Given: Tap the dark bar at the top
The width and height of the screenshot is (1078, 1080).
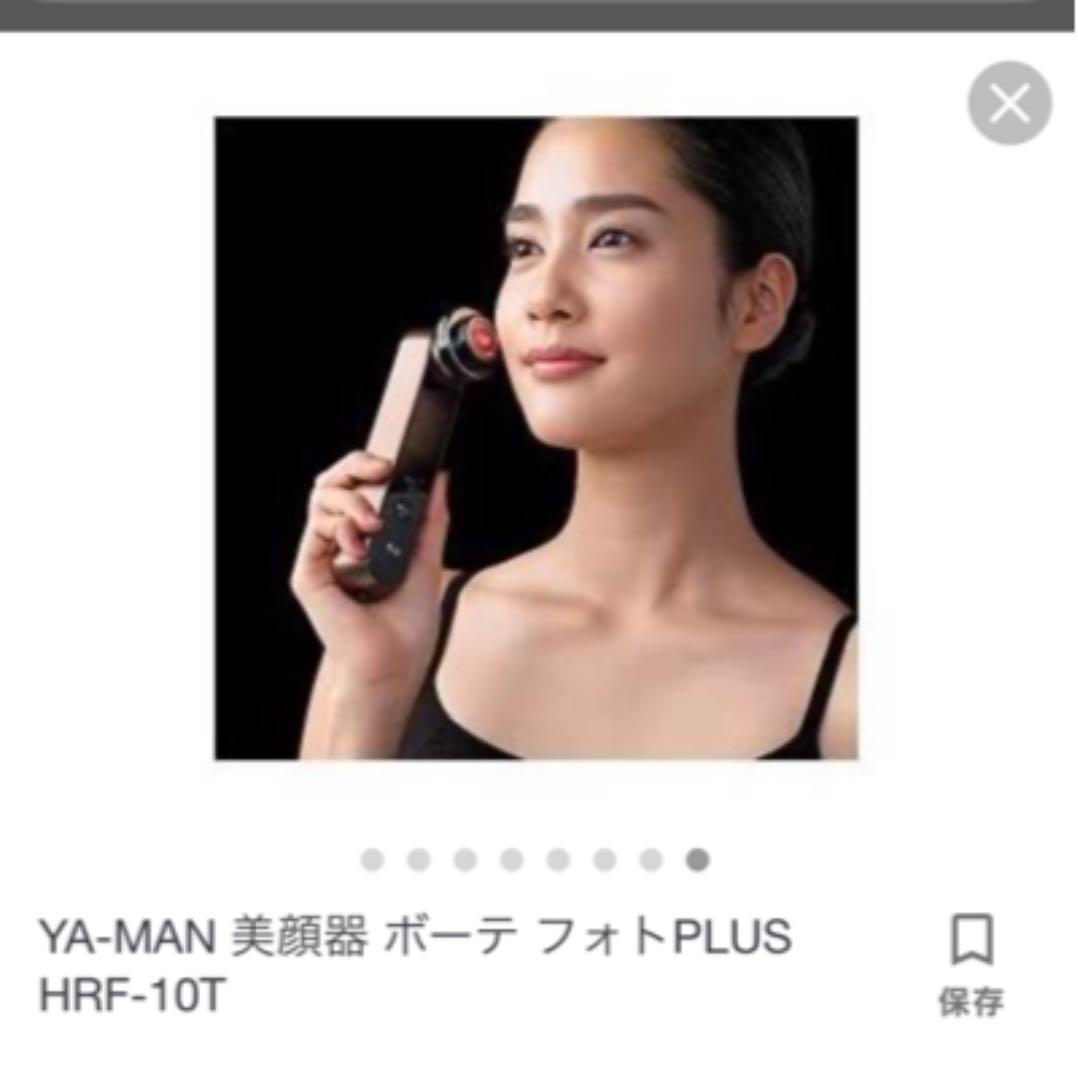Looking at the screenshot, I should tap(539, 15).
